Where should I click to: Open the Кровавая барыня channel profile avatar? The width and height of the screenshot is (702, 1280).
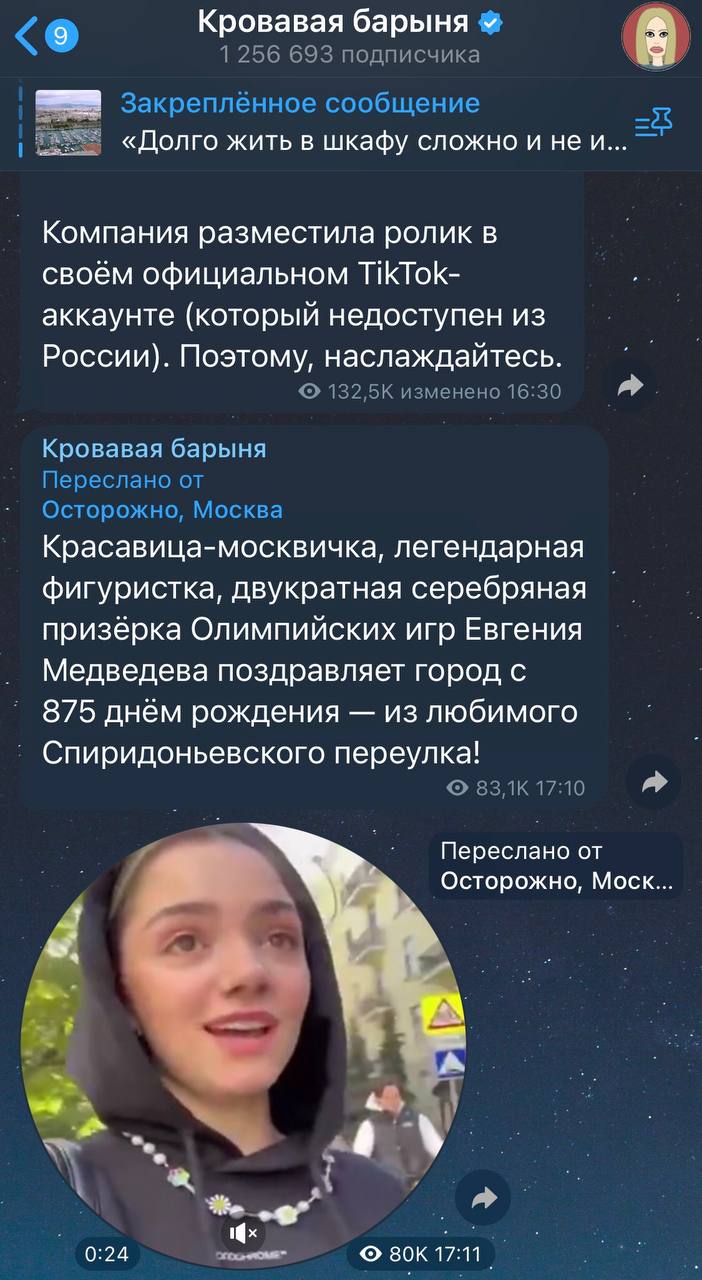point(656,36)
